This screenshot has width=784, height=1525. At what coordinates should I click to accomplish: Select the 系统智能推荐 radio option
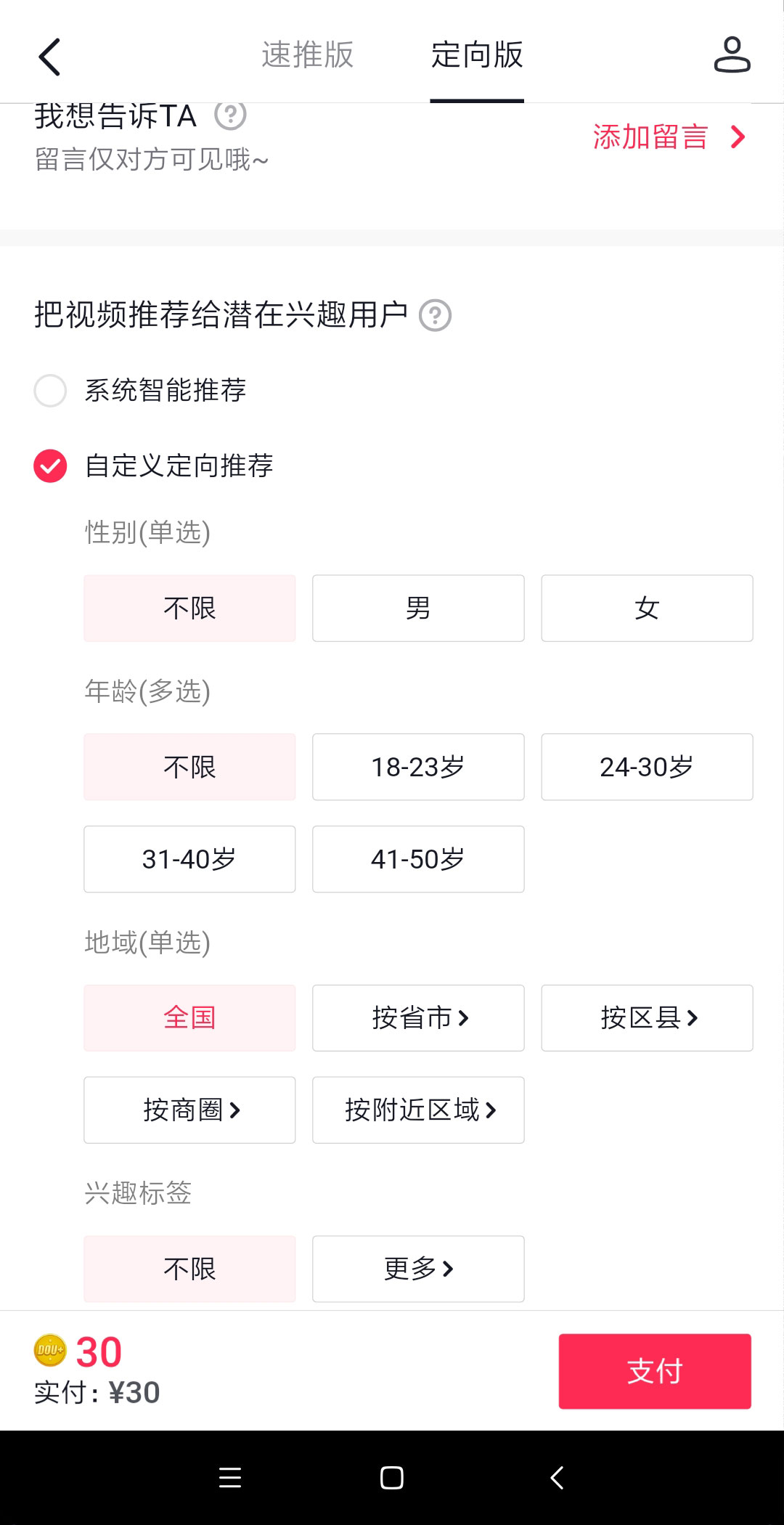click(x=50, y=391)
